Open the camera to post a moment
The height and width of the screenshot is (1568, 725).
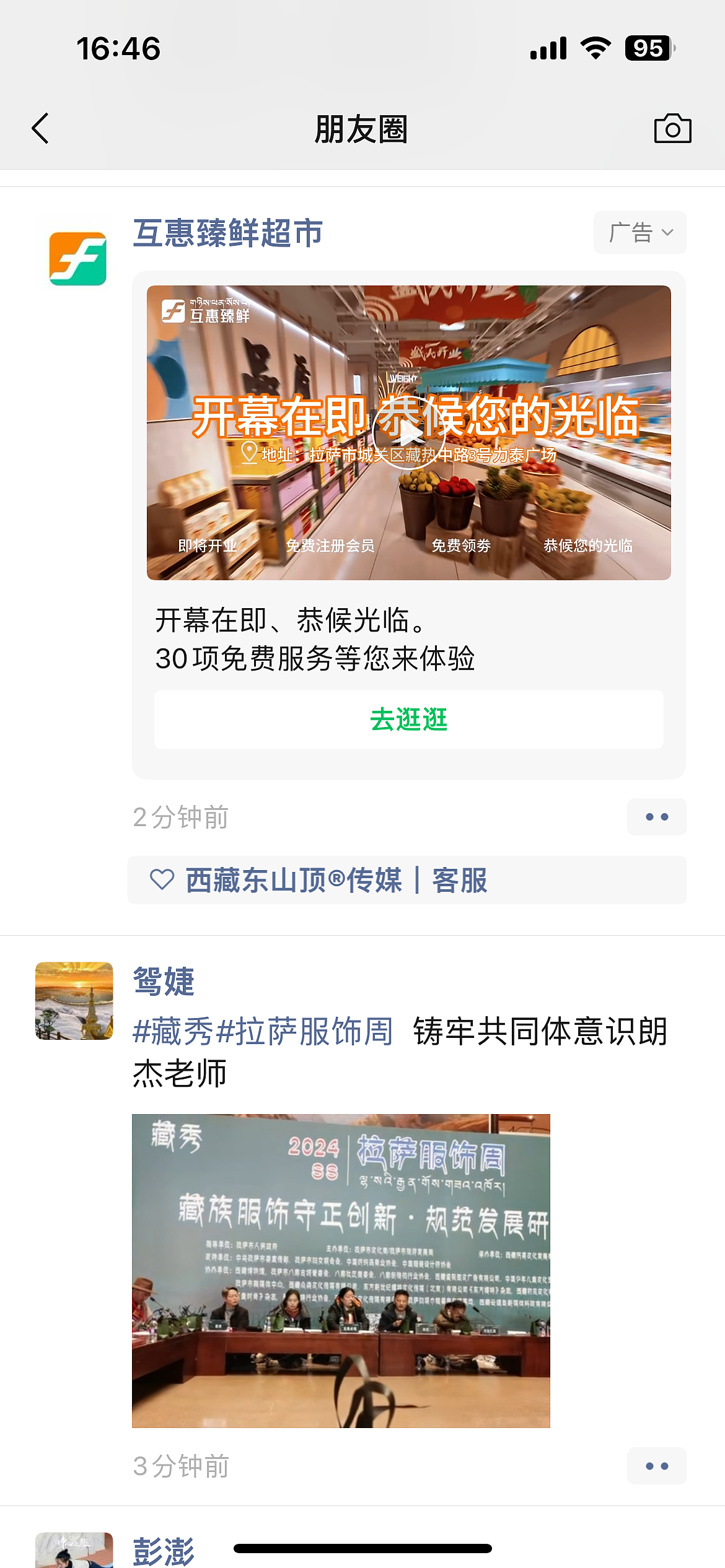tap(672, 129)
